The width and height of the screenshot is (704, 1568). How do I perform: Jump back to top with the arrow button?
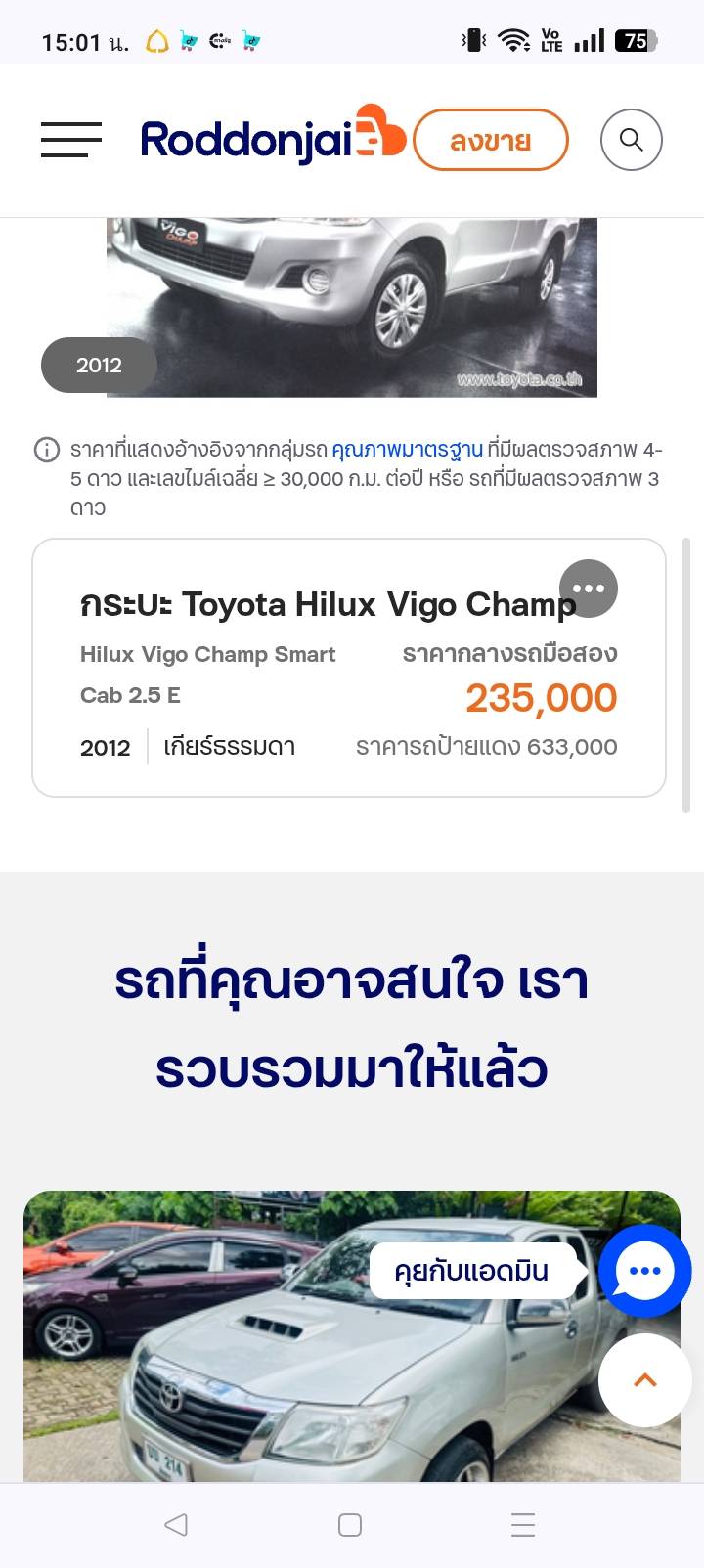tap(645, 1380)
